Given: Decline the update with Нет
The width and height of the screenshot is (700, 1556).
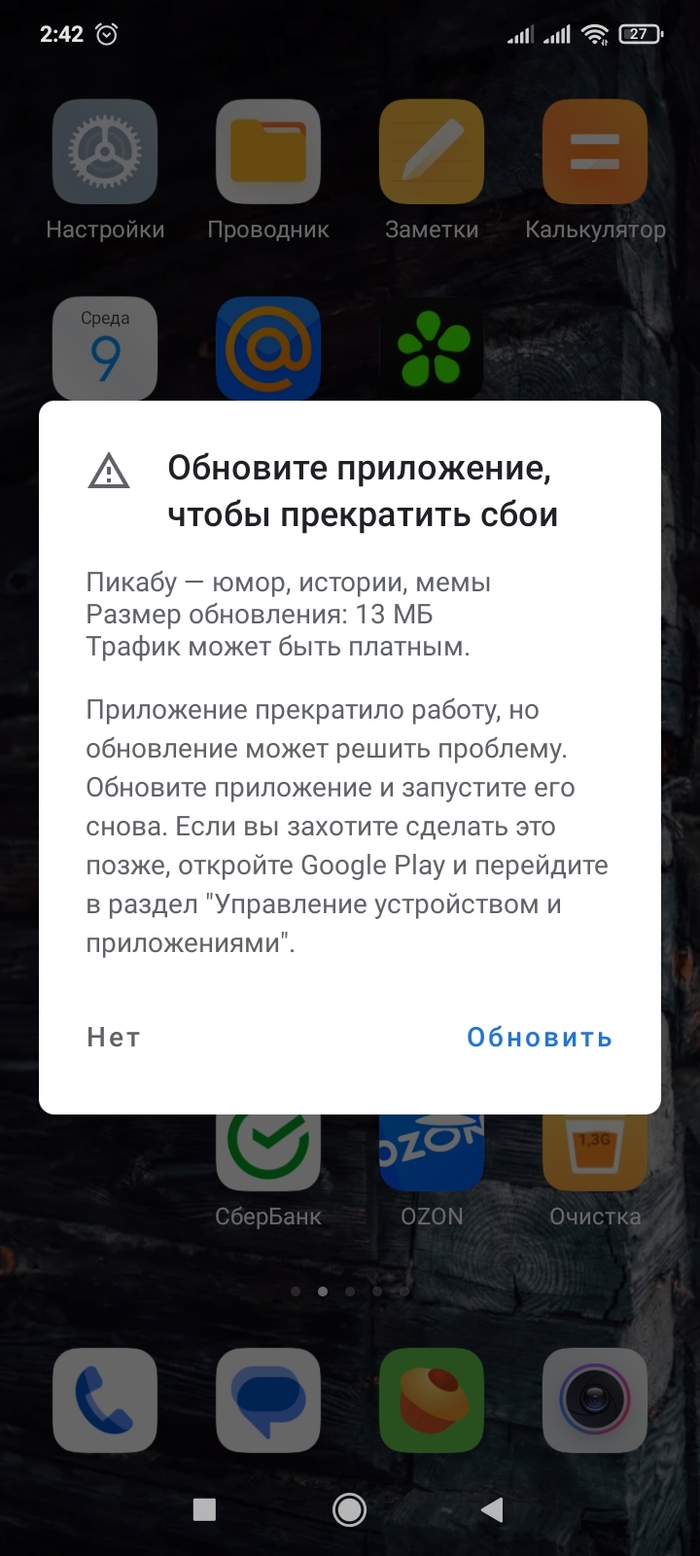Looking at the screenshot, I should click(113, 1037).
